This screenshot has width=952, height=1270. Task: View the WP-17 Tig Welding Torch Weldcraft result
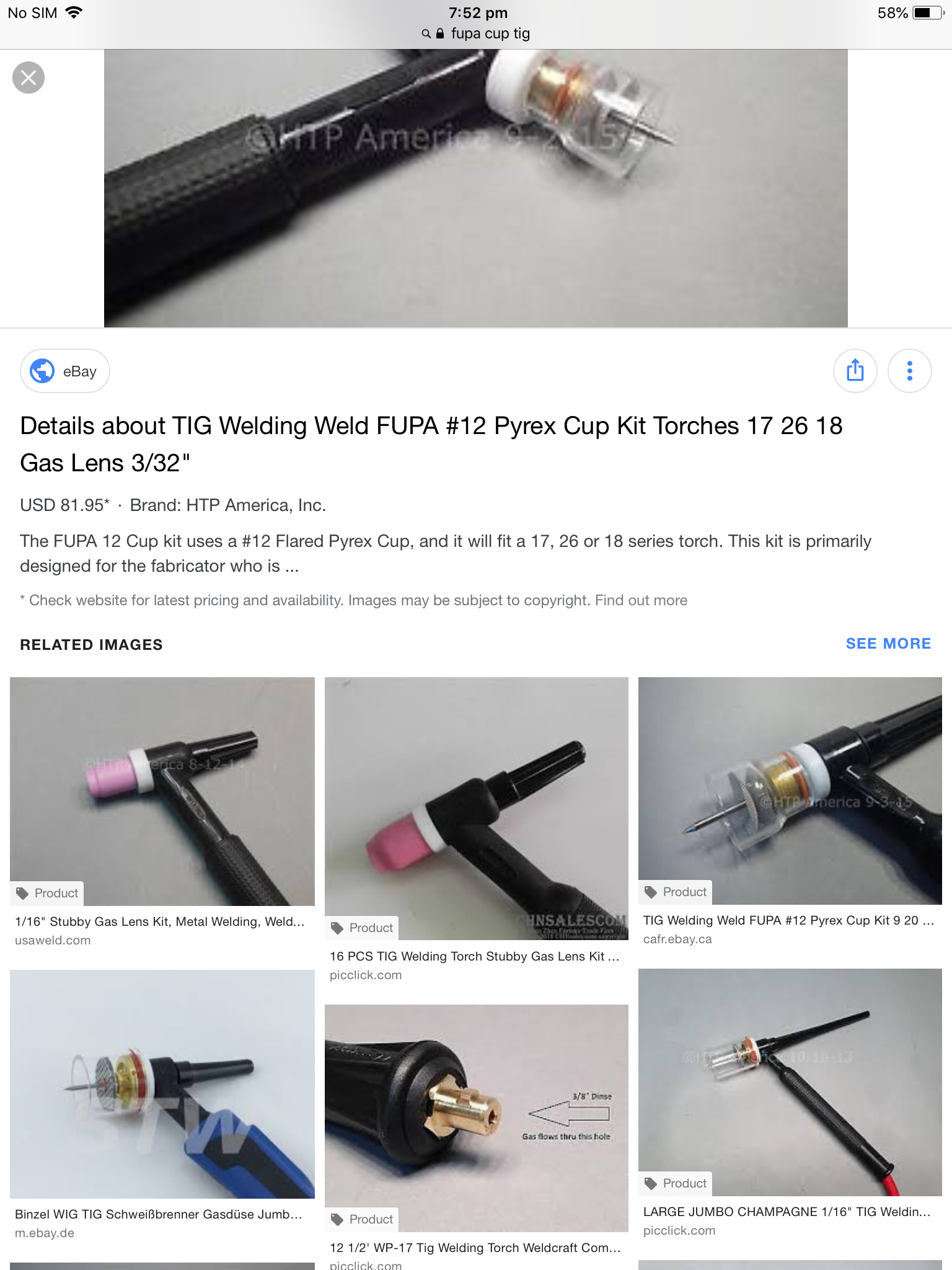pos(476,1117)
